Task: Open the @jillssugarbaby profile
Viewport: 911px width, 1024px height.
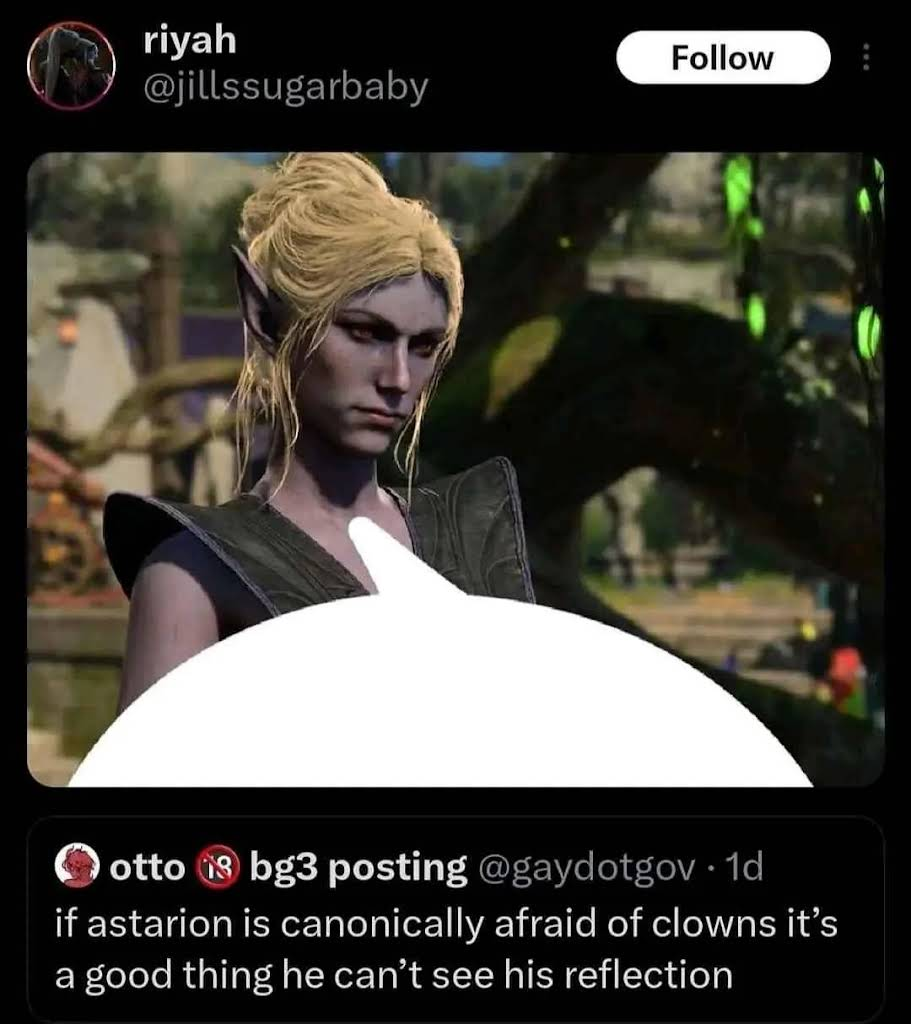Action: point(286,88)
